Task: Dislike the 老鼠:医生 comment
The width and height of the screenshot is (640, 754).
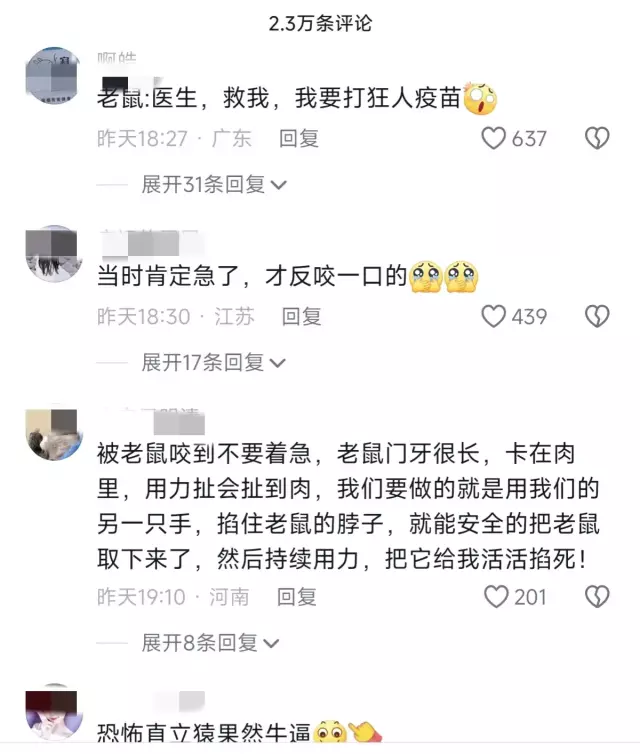Action: [597, 138]
